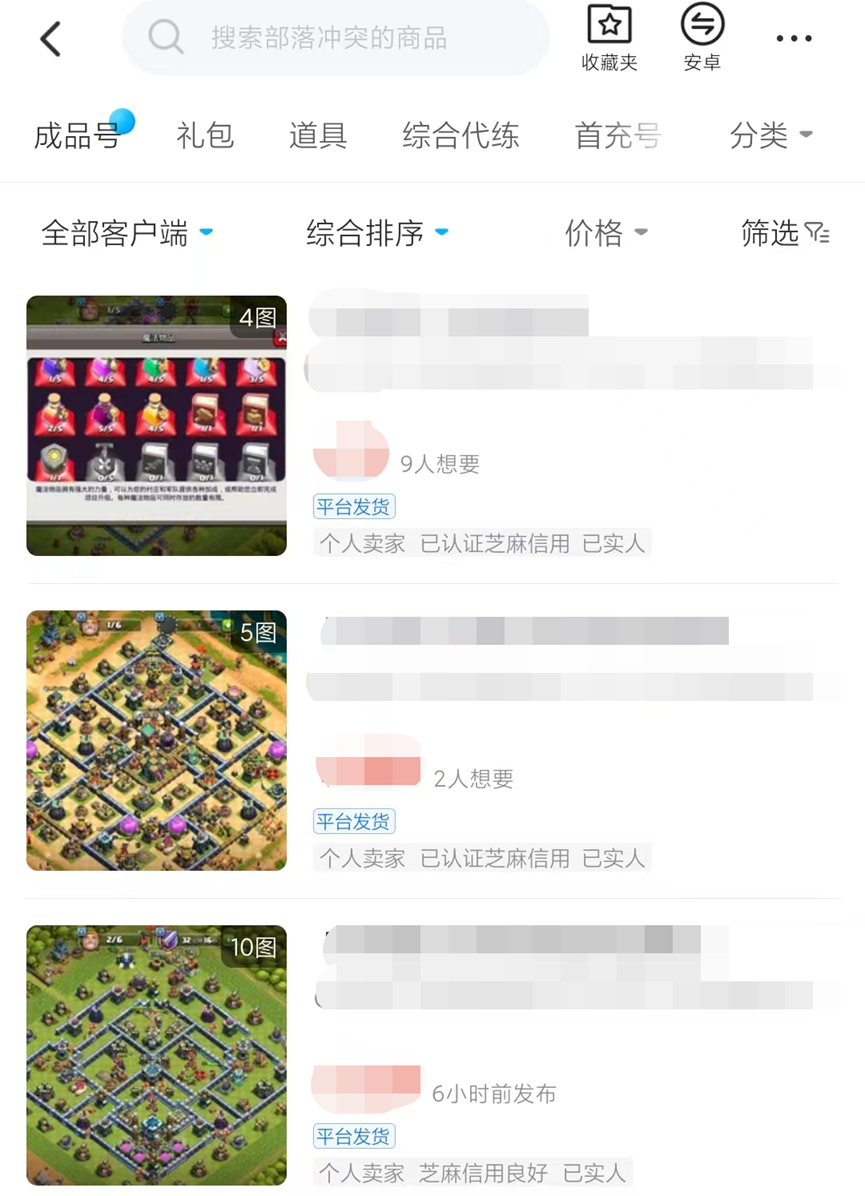Viewport: 865px width, 1196px height.
Task: Open the listing posted 6小时前发布
Action: coord(432,1055)
